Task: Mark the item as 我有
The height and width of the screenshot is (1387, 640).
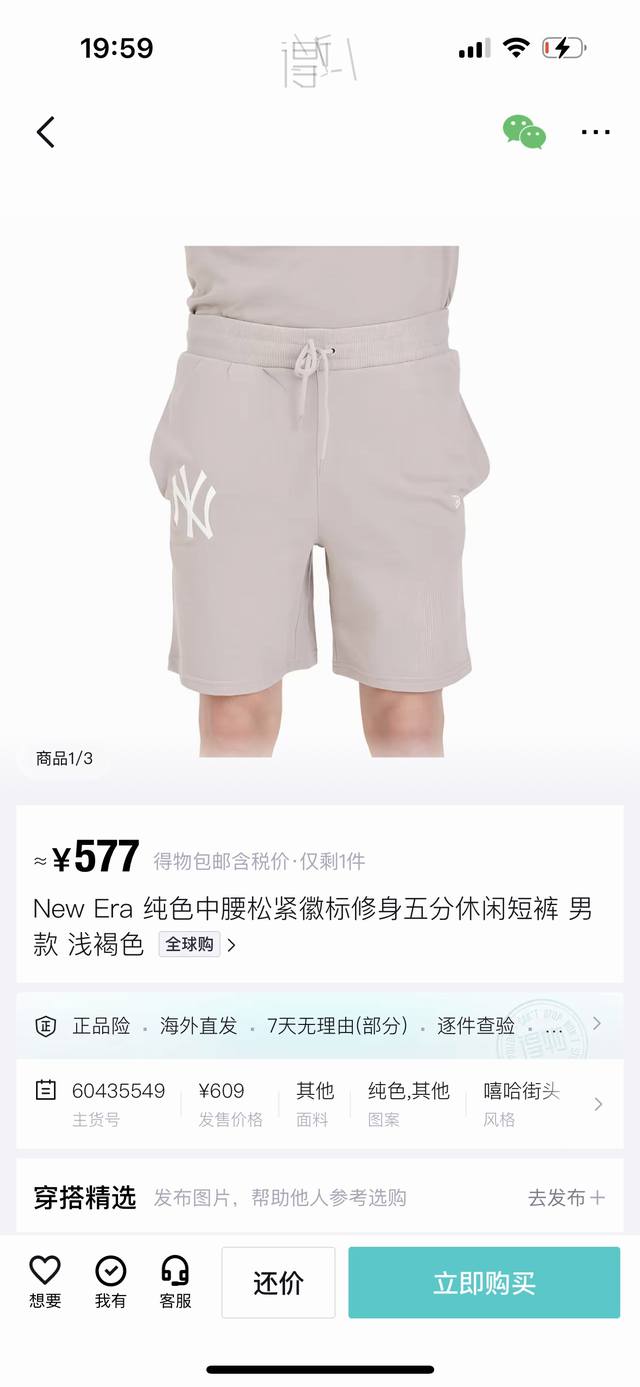Action: click(x=111, y=1281)
